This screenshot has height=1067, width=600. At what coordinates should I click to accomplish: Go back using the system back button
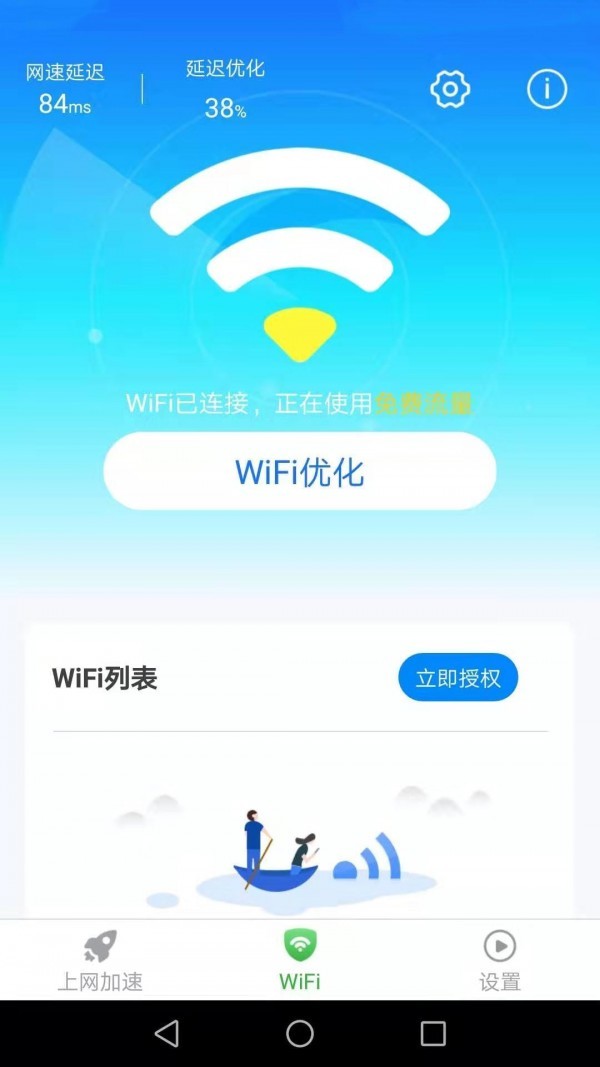[x=167, y=1033]
